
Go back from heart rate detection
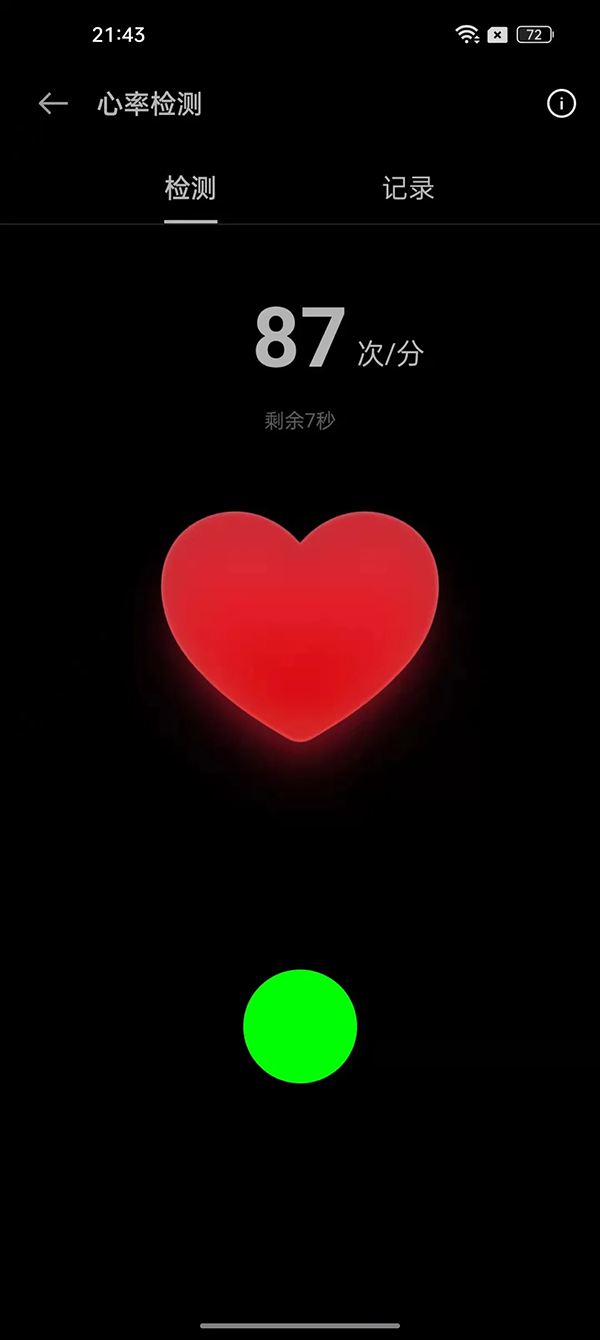[53, 103]
